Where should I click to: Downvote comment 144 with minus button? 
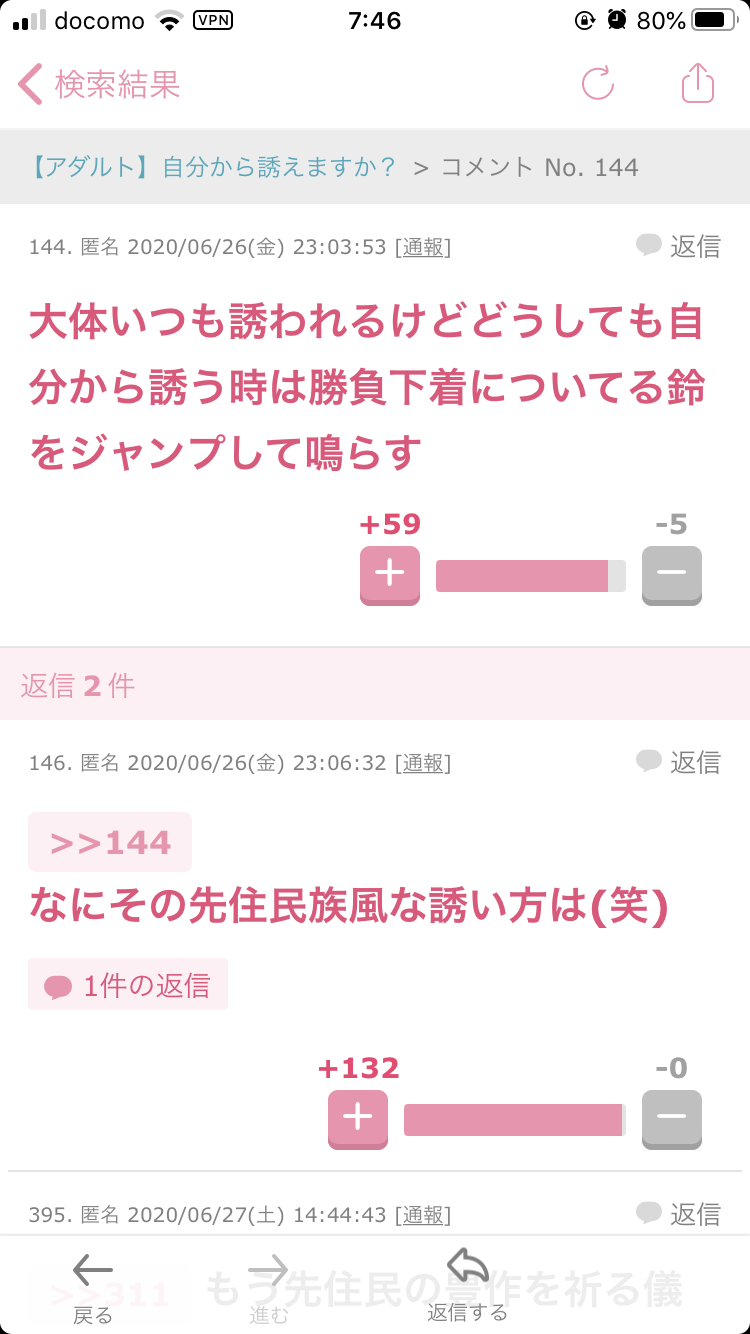coord(671,575)
